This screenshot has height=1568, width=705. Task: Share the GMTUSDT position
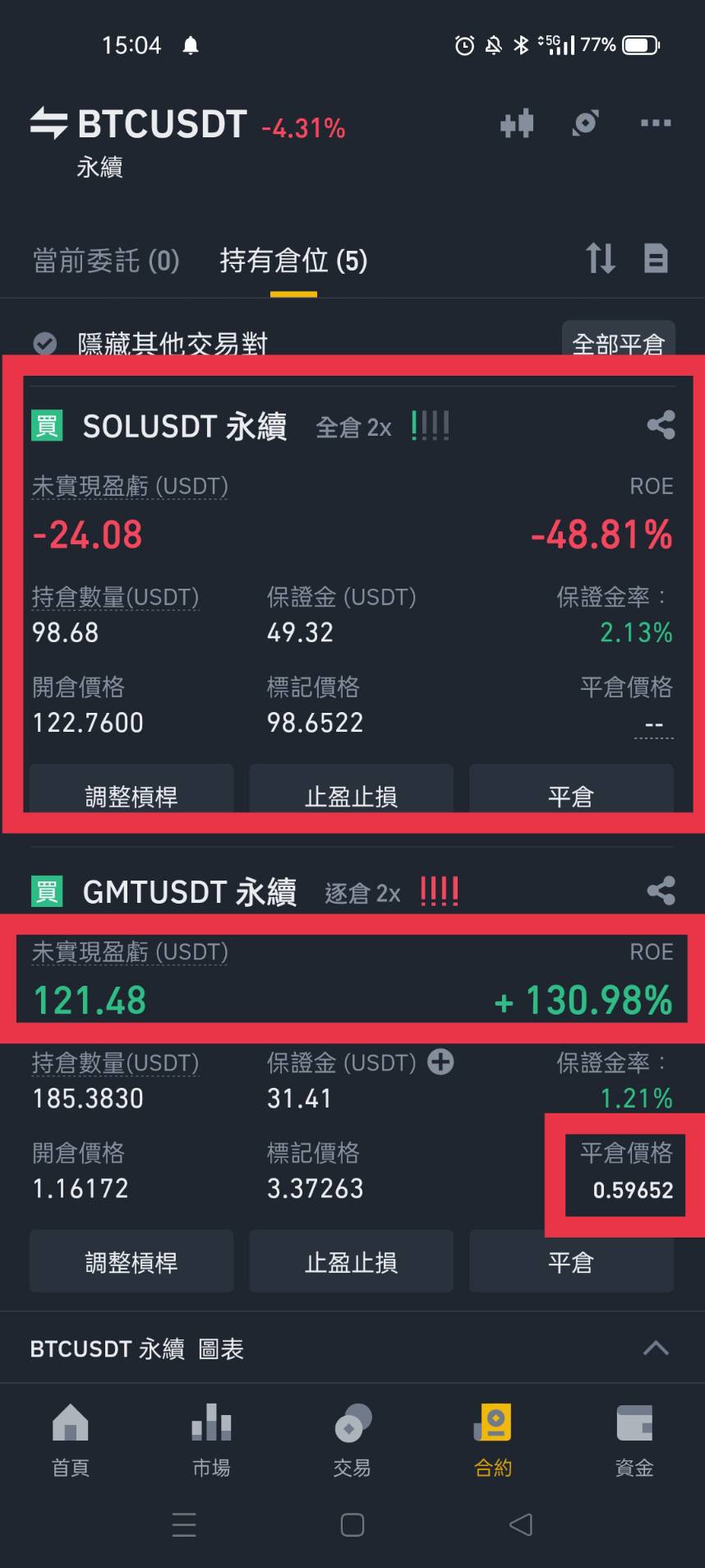click(661, 890)
